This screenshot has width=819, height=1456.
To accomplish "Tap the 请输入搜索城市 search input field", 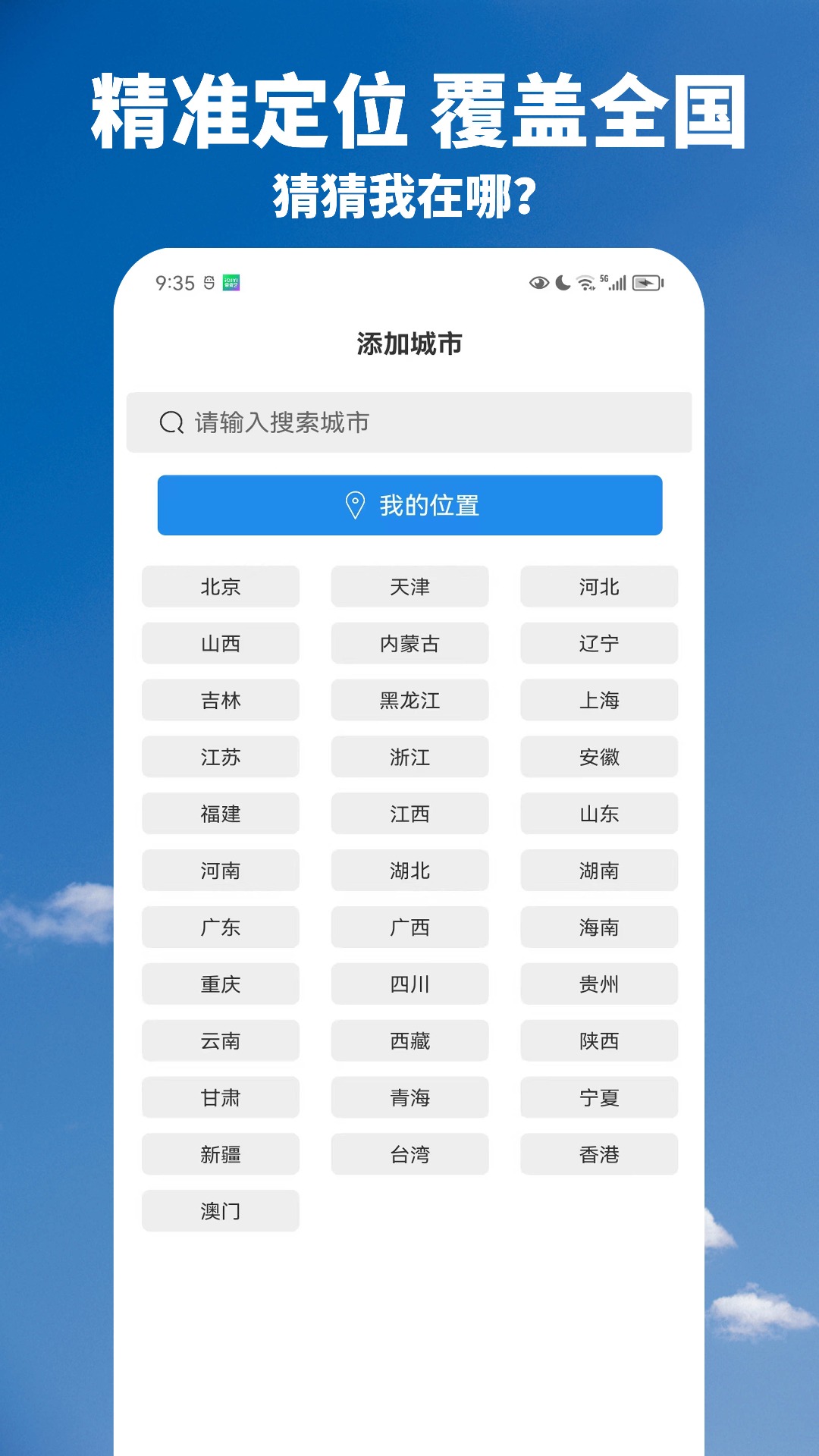I will 409,423.
